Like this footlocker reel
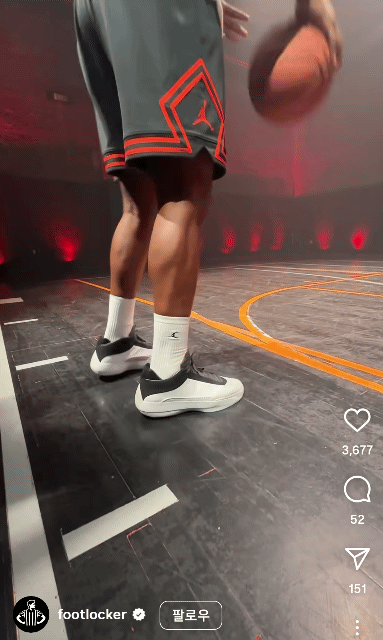The width and height of the screenshot is (383, 640). coord(357,420)
